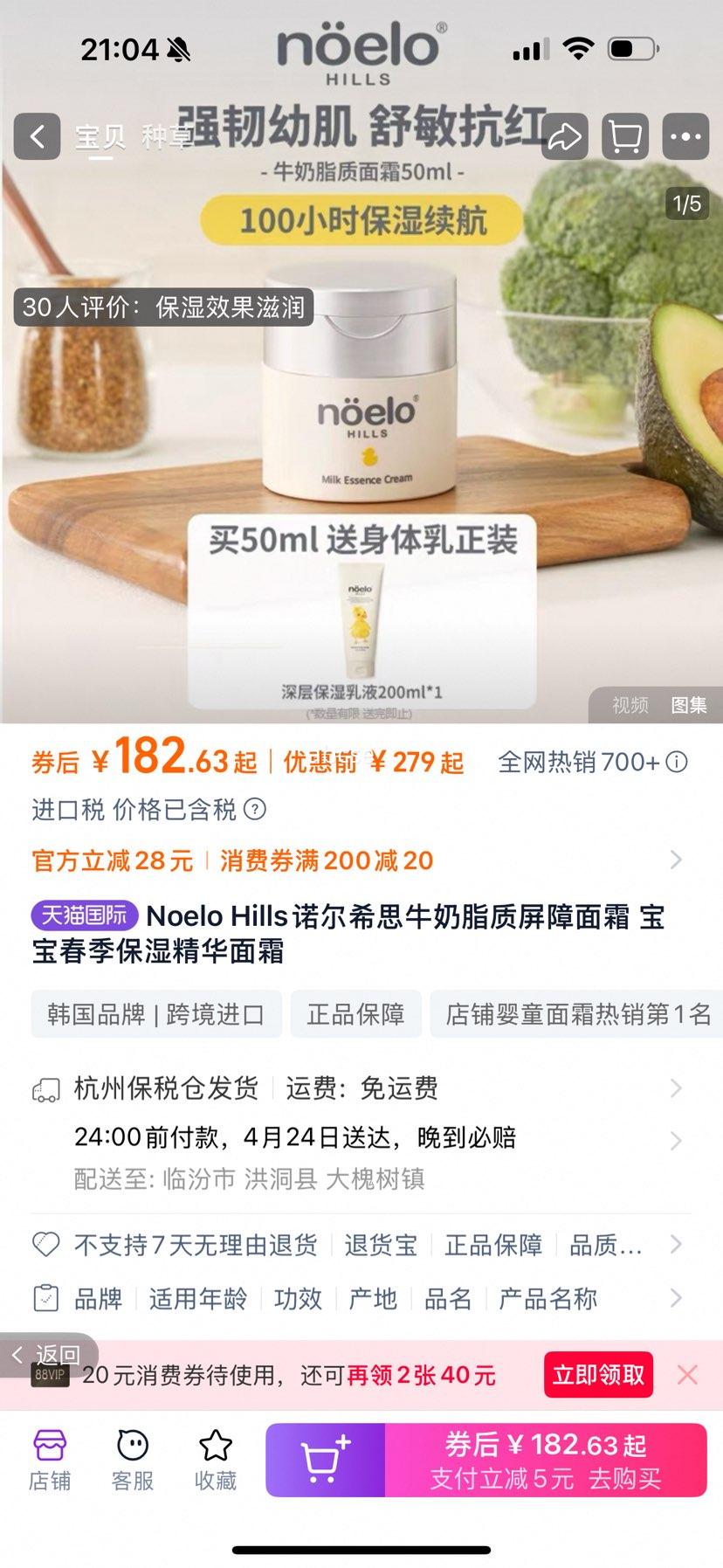Click the more options ellipsis icon
Viewport: 723px width, 1568px height.
point(685,137)
